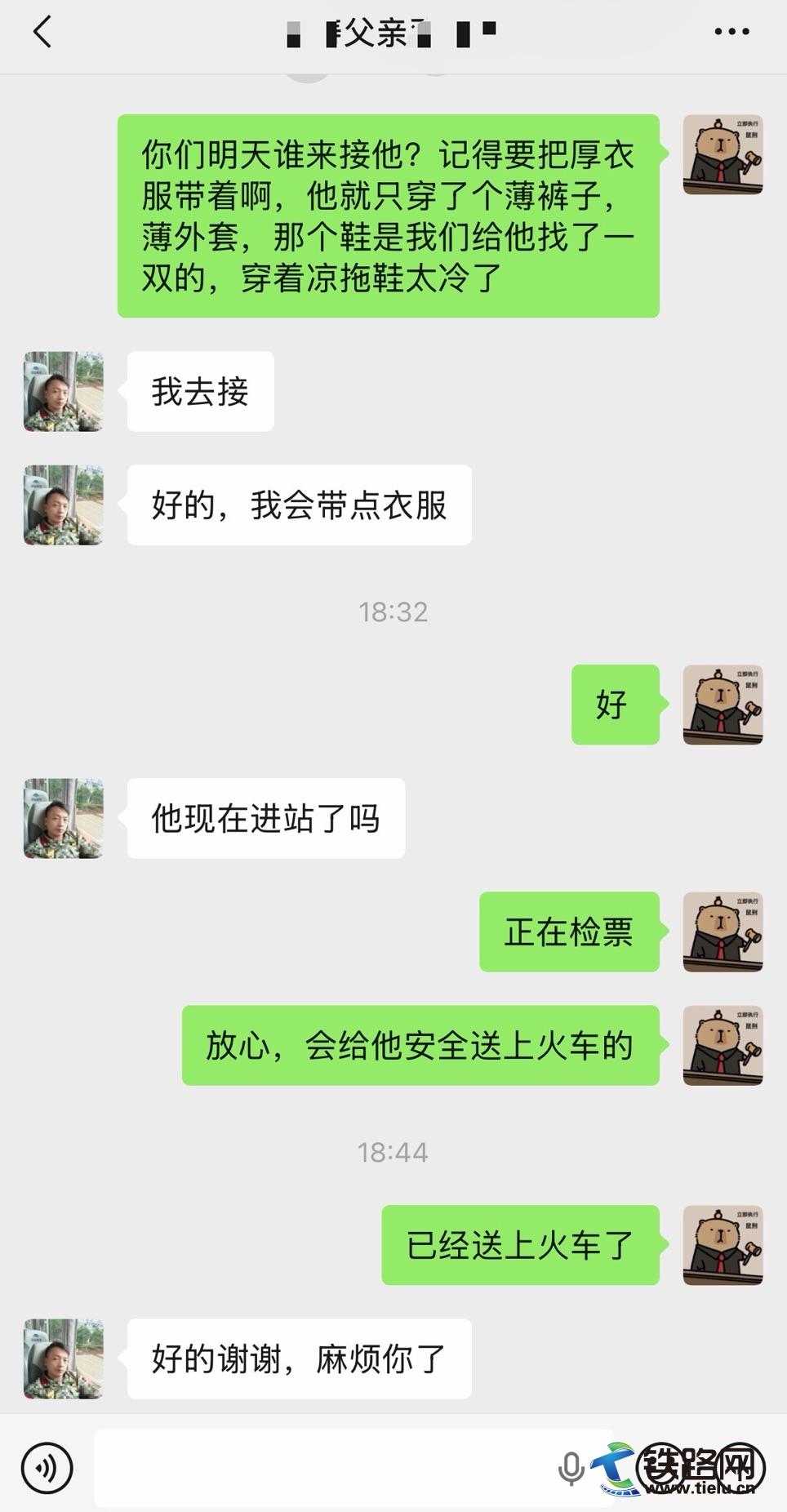Switch to voice message input

[47, 1467]
